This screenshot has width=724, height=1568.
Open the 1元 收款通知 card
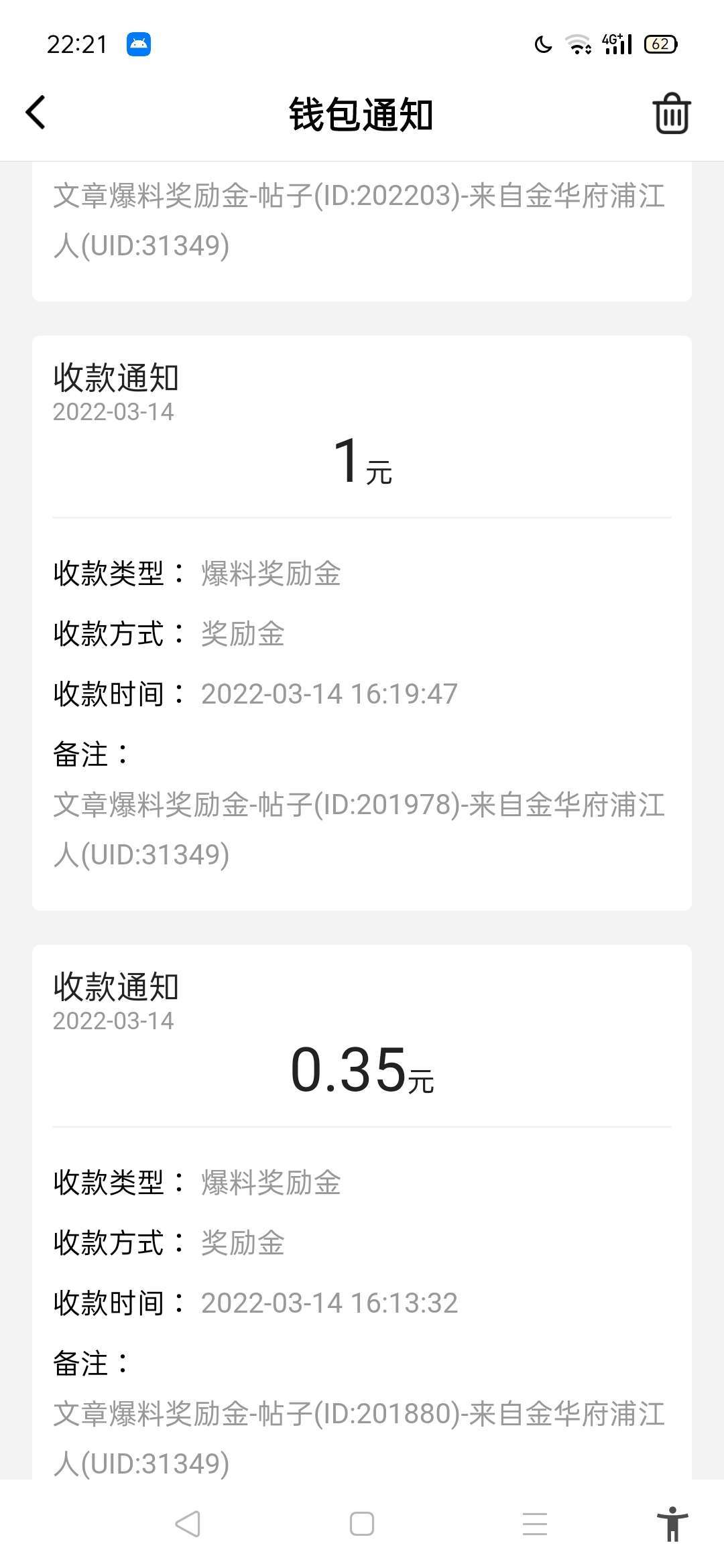coord(362,622)
